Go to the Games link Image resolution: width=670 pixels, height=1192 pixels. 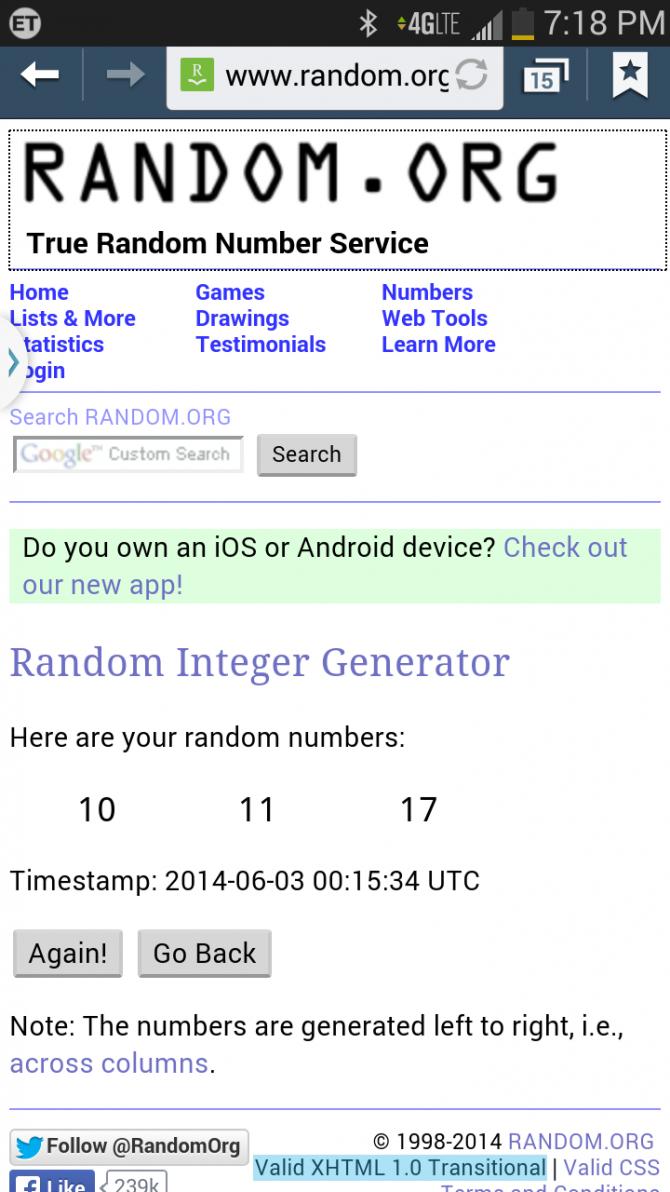click(230, 293)
